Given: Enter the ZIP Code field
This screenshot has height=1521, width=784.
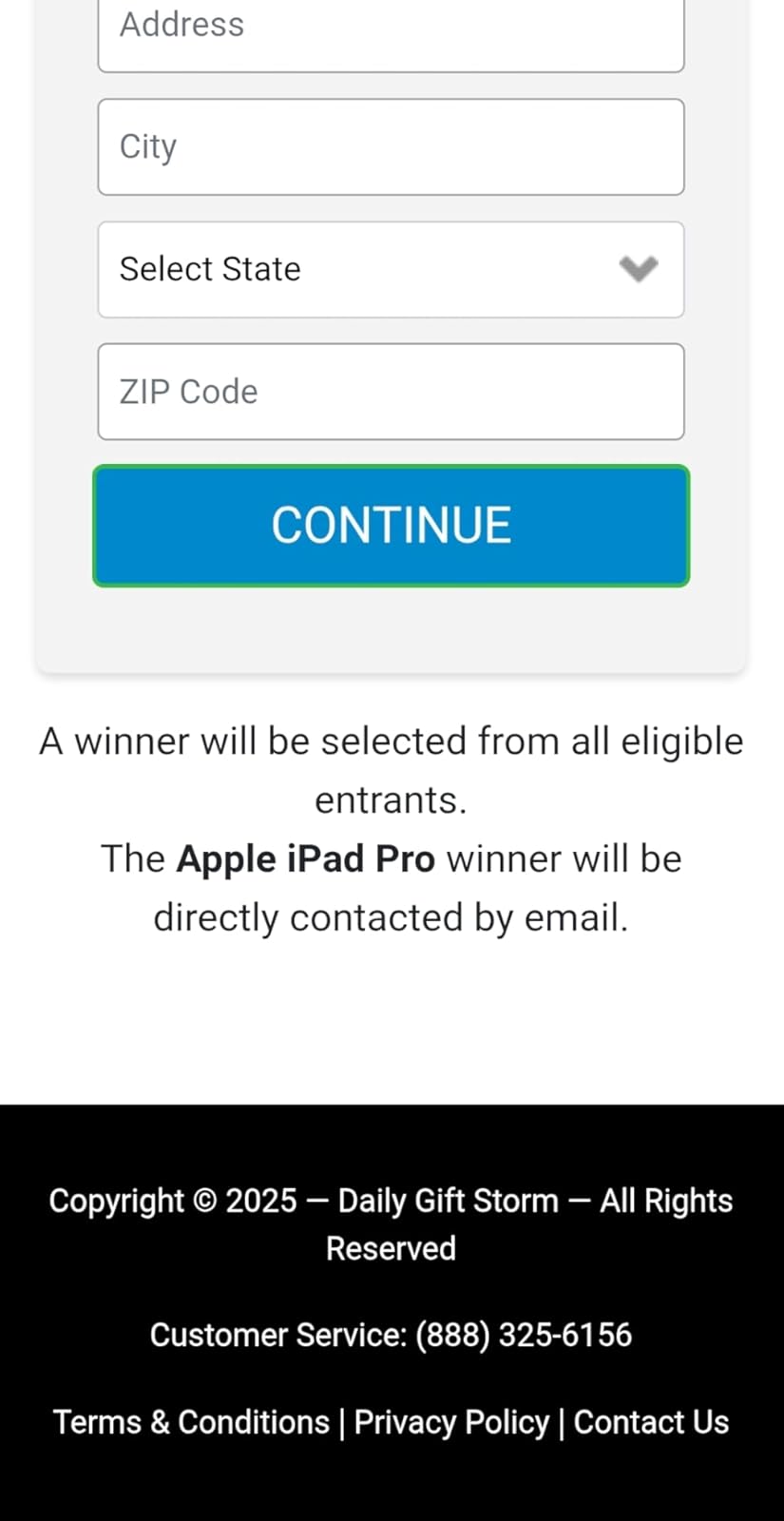Looking at the screenshot, I should pyautogui.click(x=391, y=392).
